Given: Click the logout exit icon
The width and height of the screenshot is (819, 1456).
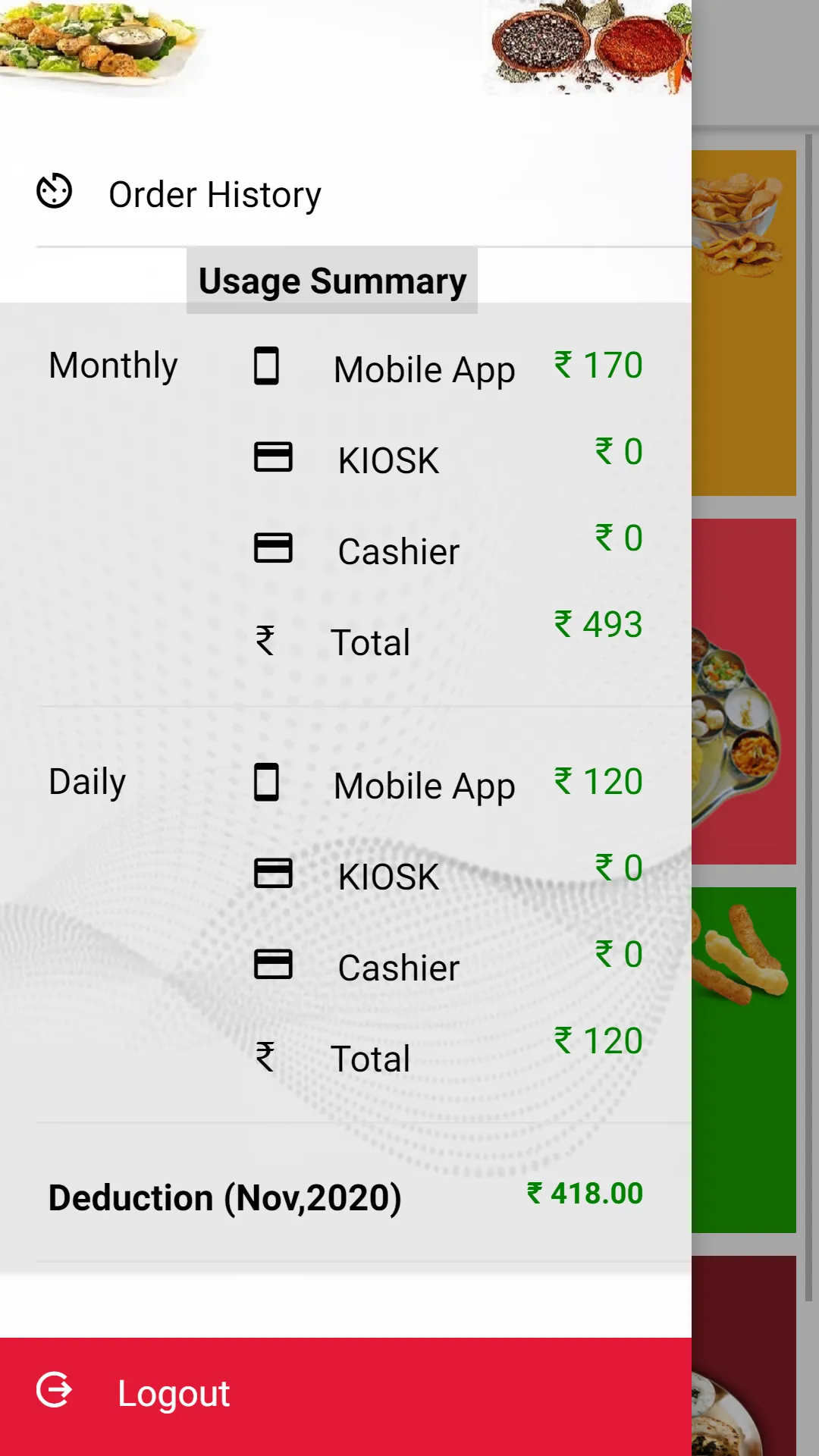Looking at the screenshot, I should coord(53,1390).
